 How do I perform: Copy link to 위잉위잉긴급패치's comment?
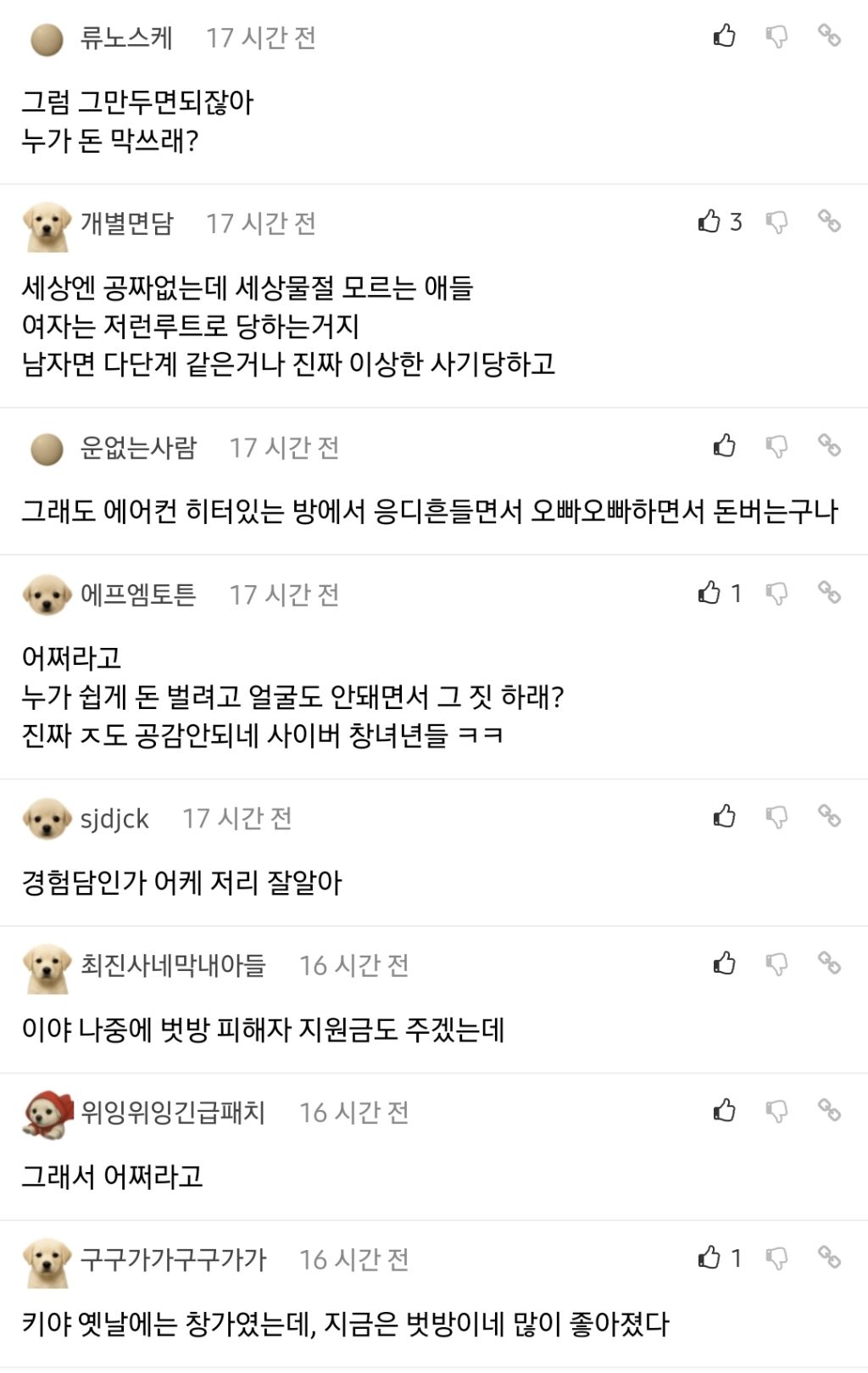(x=829, y=1109)
